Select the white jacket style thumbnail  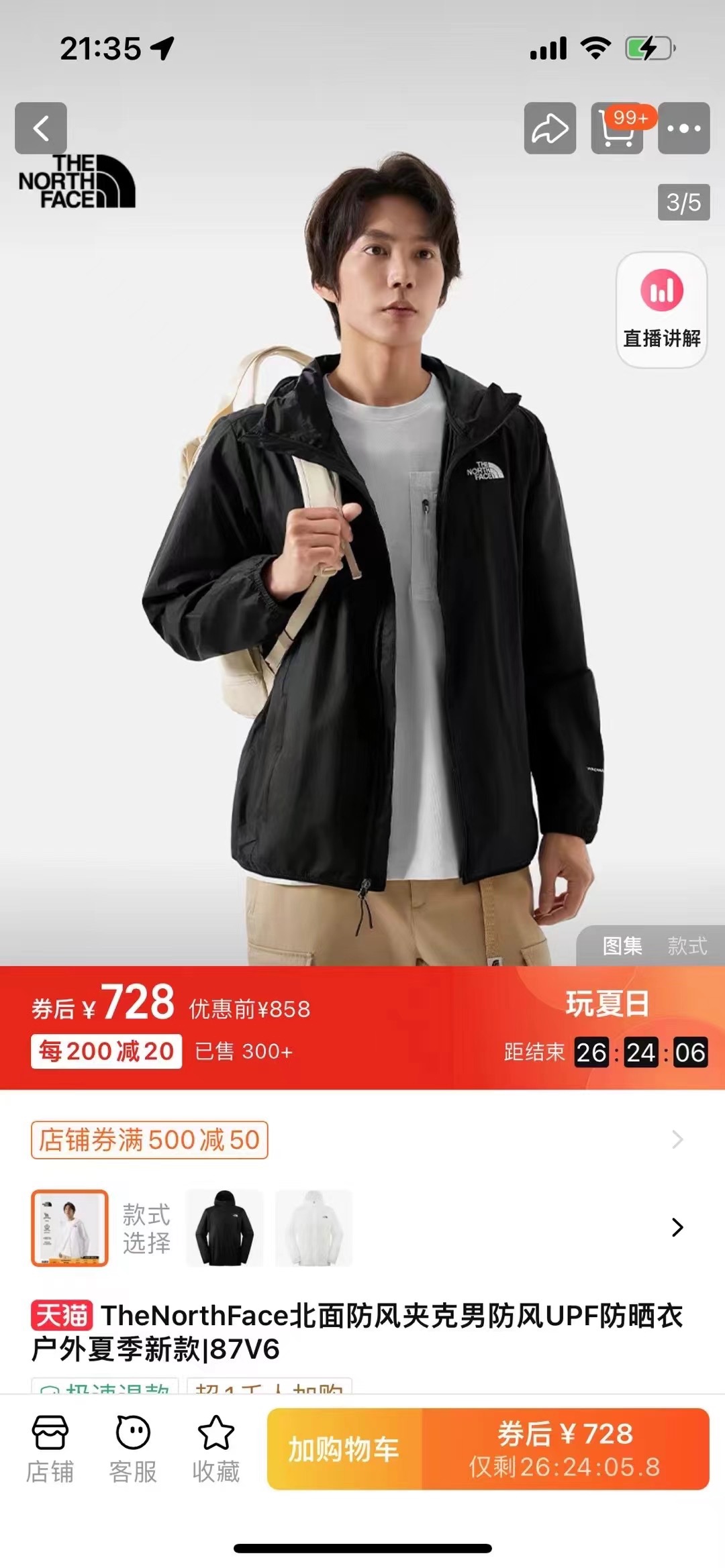coord(313,1228)
